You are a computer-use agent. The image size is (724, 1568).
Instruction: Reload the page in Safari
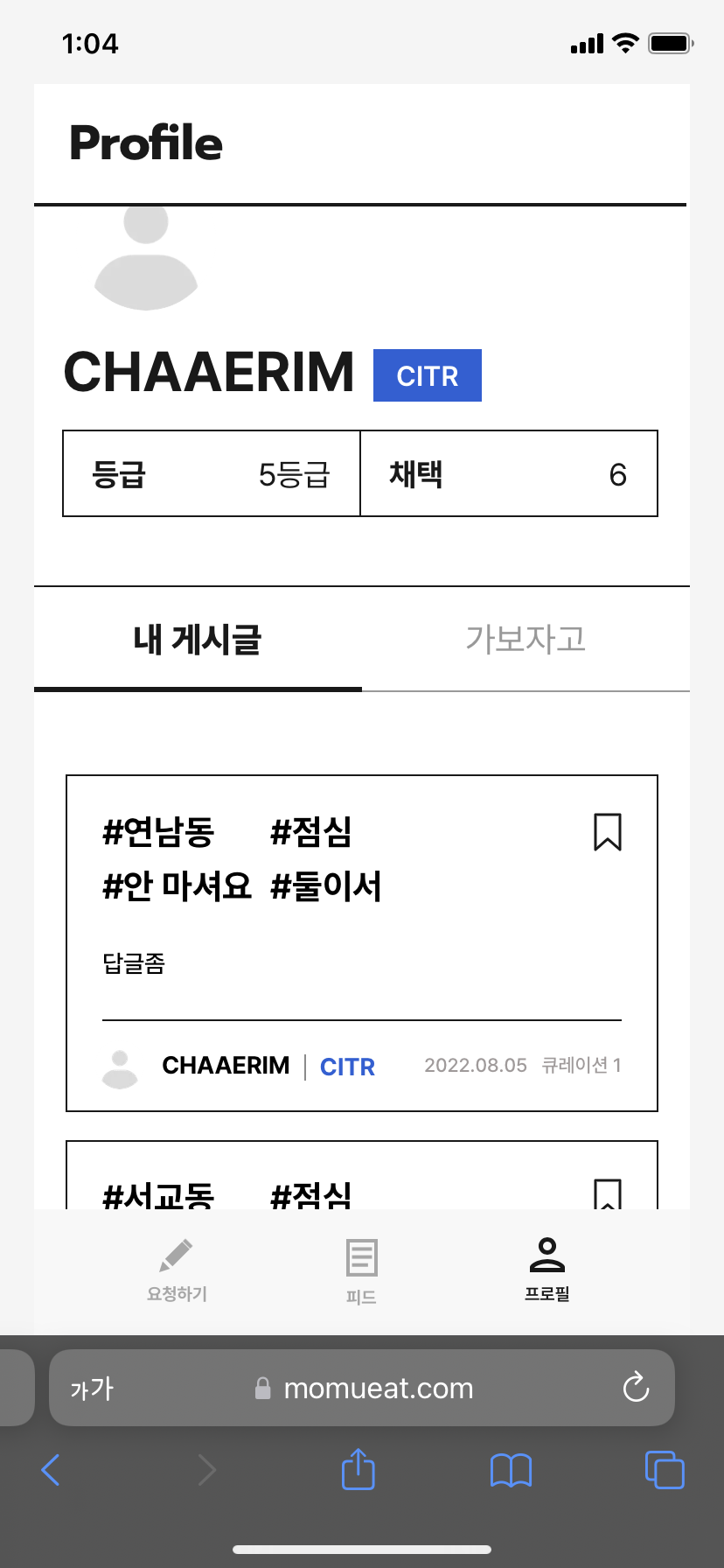click(636, 1388)
